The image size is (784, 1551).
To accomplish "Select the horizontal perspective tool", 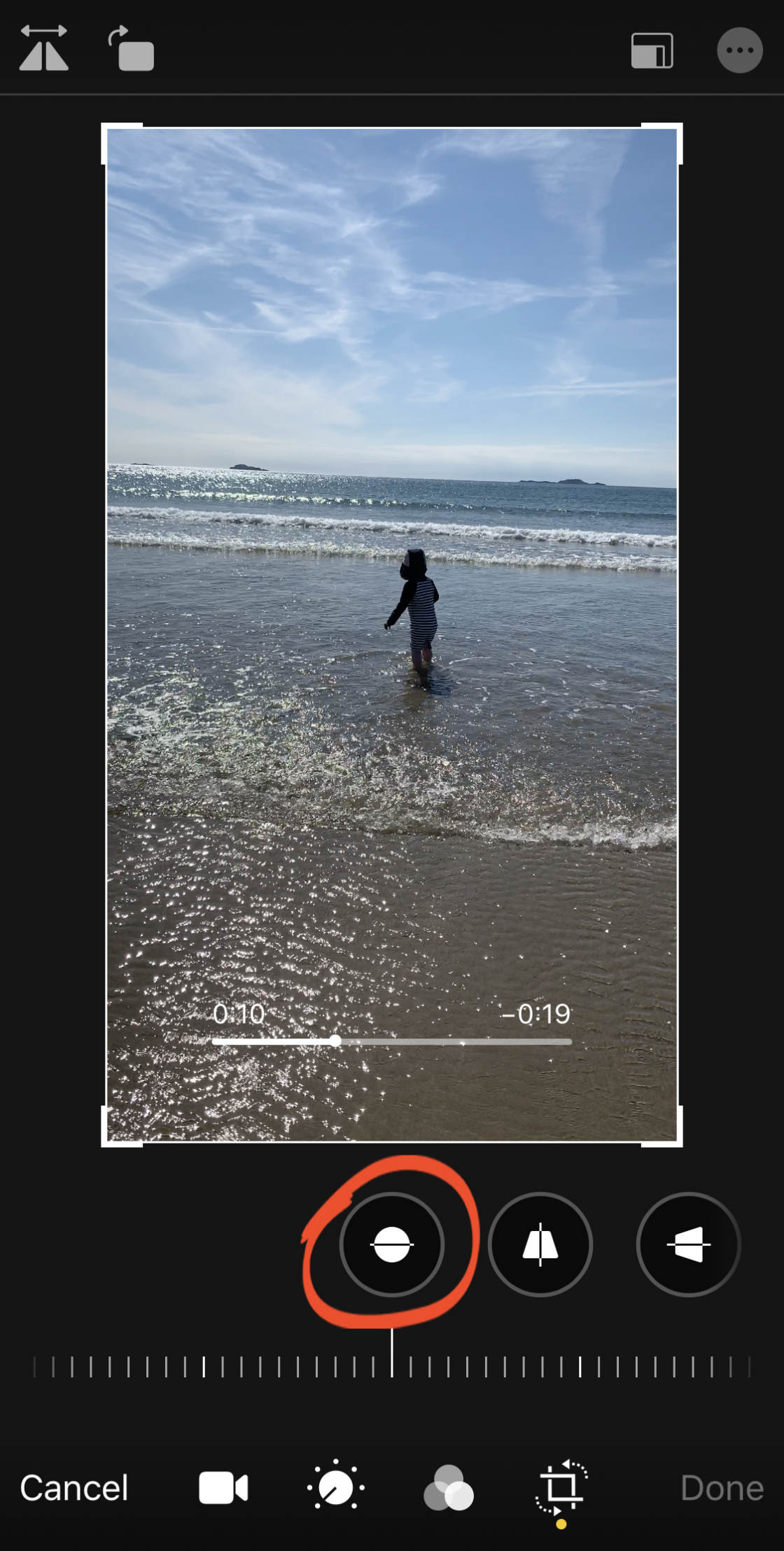I will pos(688,1244).
